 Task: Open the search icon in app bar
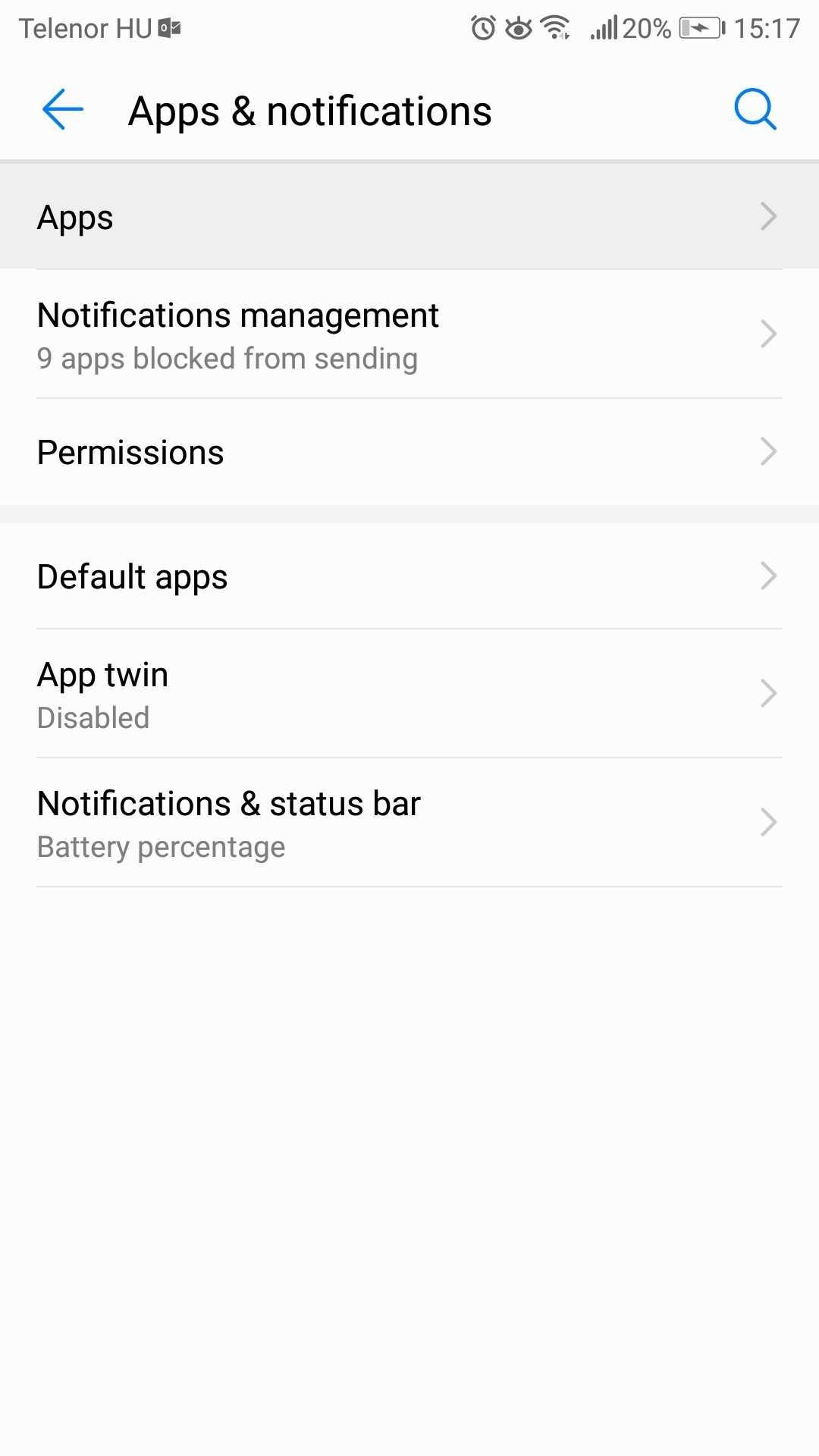pos(755,110)
